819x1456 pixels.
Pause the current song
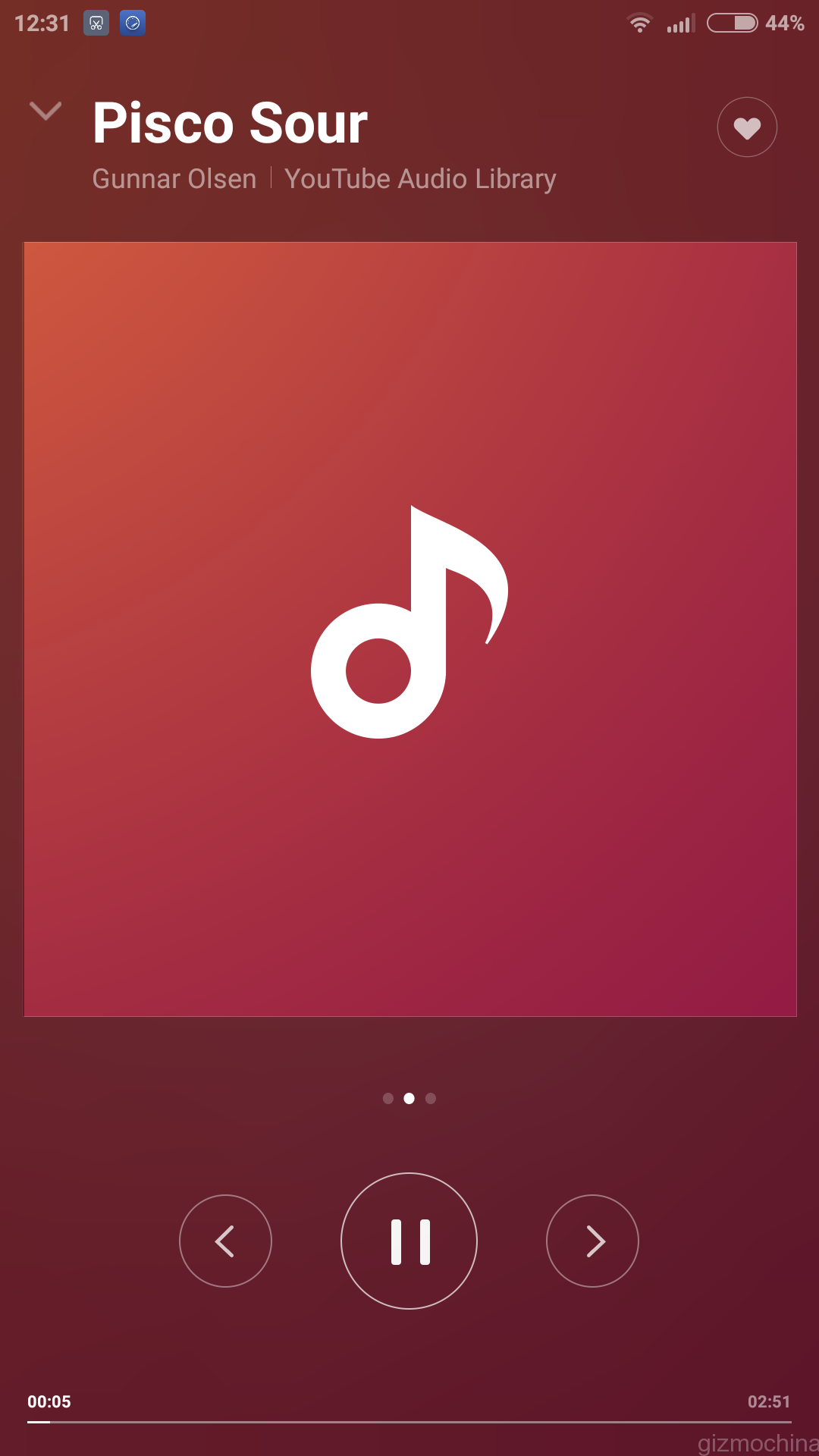(409, 1241)
